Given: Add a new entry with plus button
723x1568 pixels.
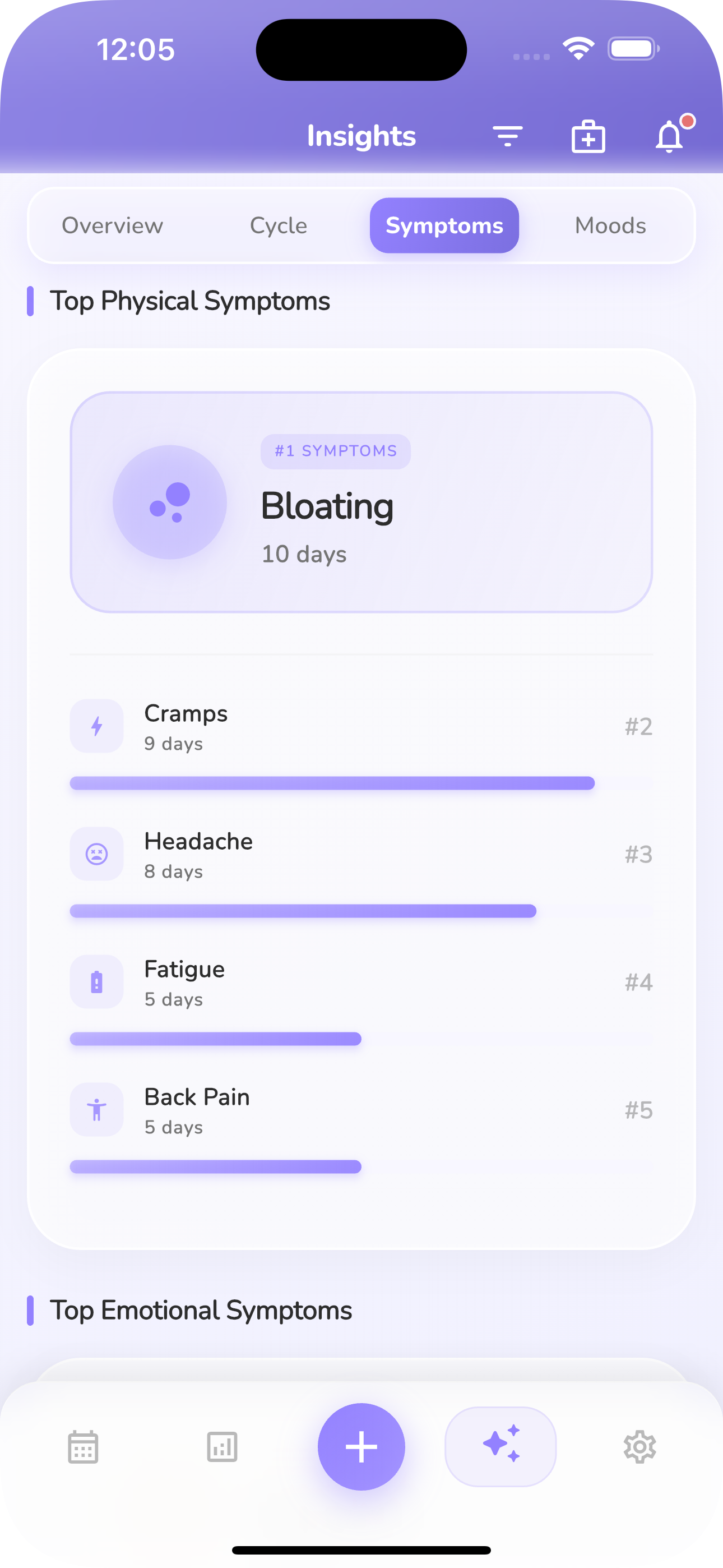Looking at the screenshot, I should (x=361, y=1447).
